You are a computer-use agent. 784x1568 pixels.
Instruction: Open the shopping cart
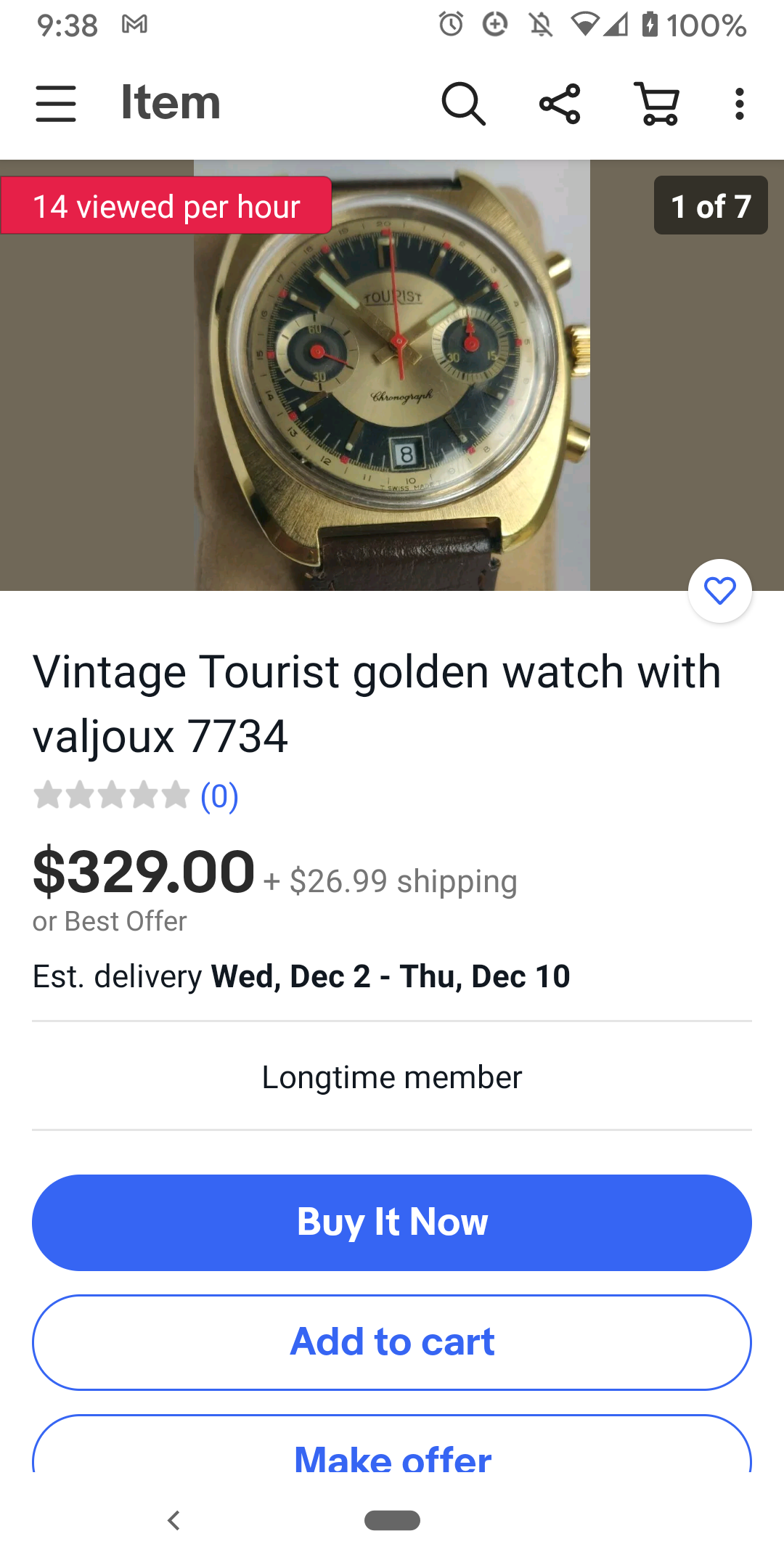click(x=657, y=104)
